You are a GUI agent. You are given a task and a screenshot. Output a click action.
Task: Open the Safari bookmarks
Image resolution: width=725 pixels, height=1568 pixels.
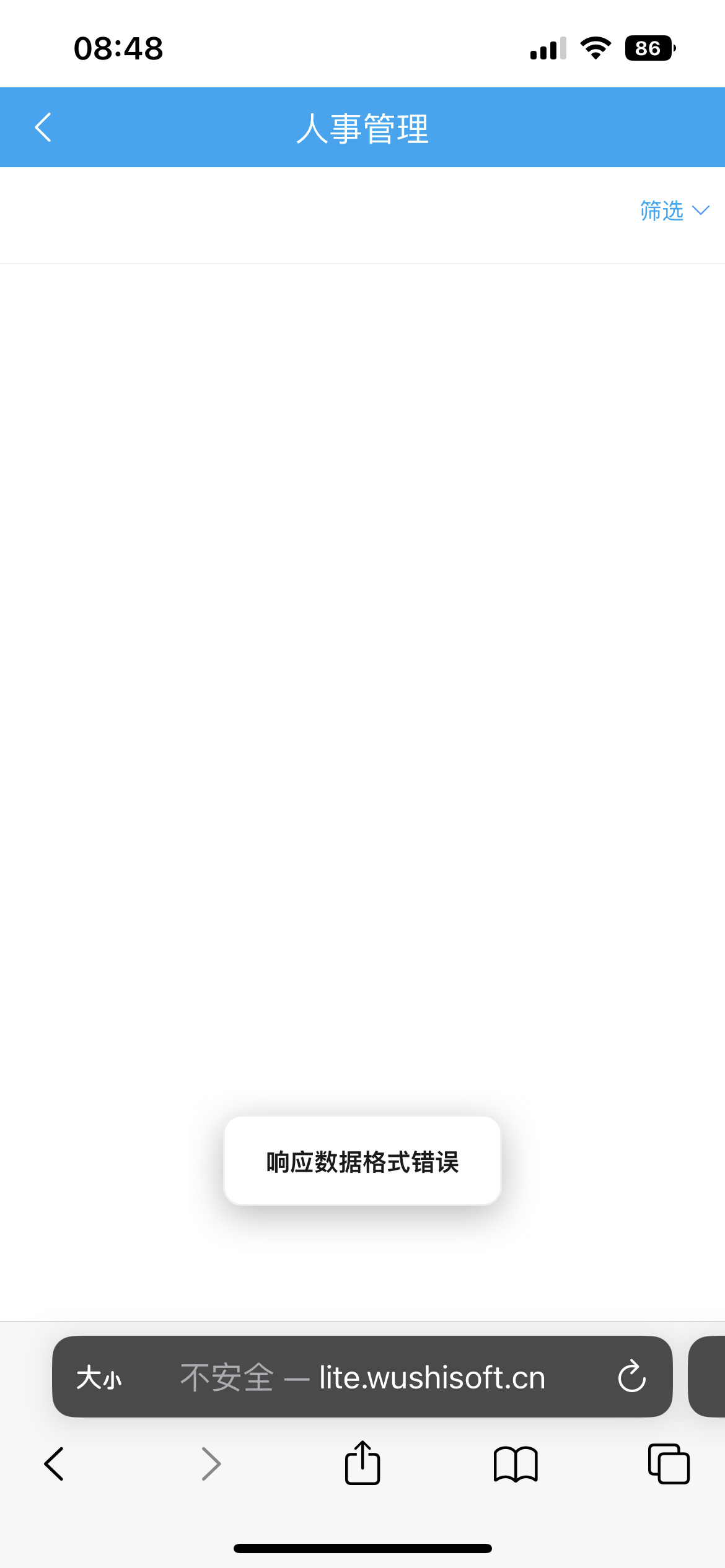(516, 1464)
